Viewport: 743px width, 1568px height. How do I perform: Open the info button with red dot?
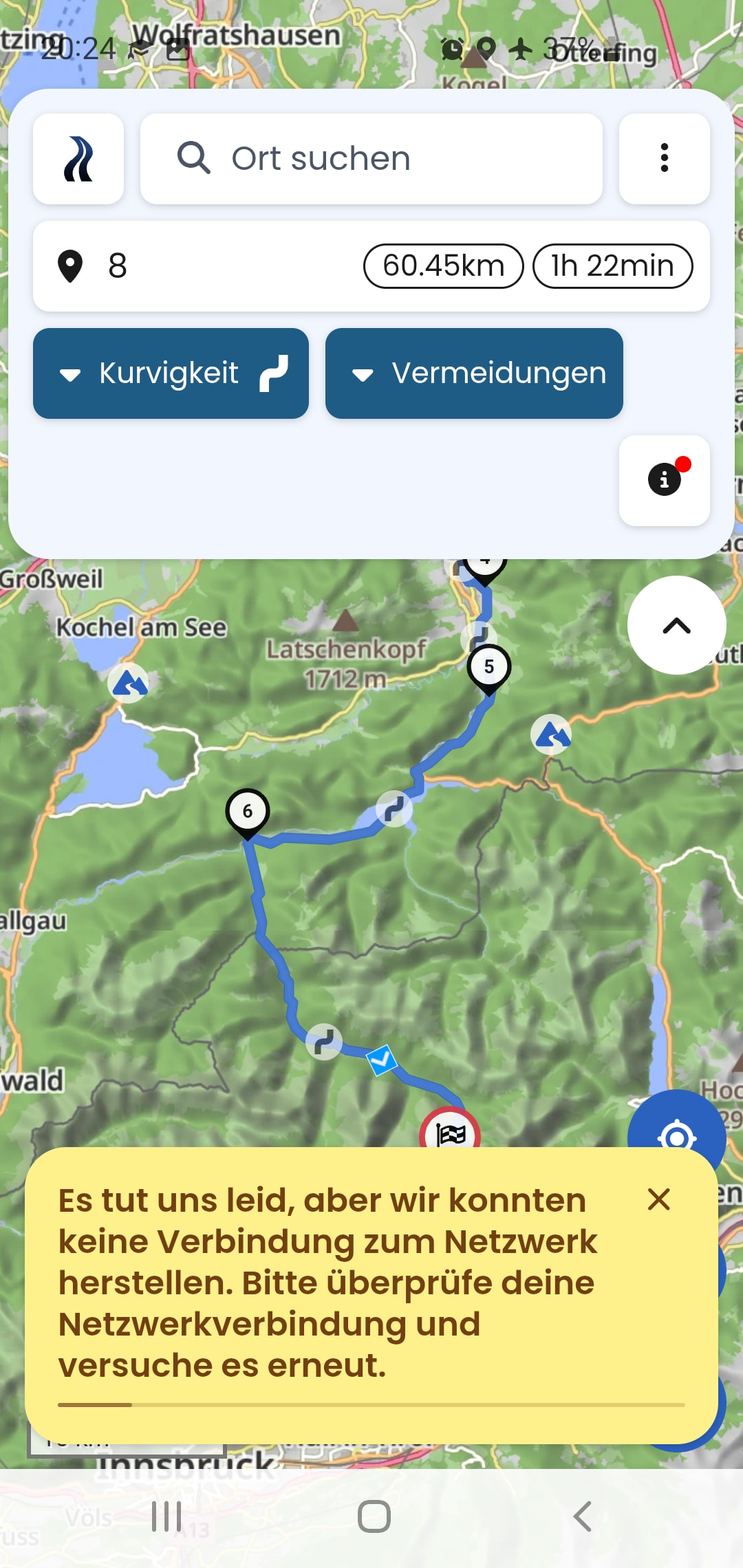(x=664, y=480)
